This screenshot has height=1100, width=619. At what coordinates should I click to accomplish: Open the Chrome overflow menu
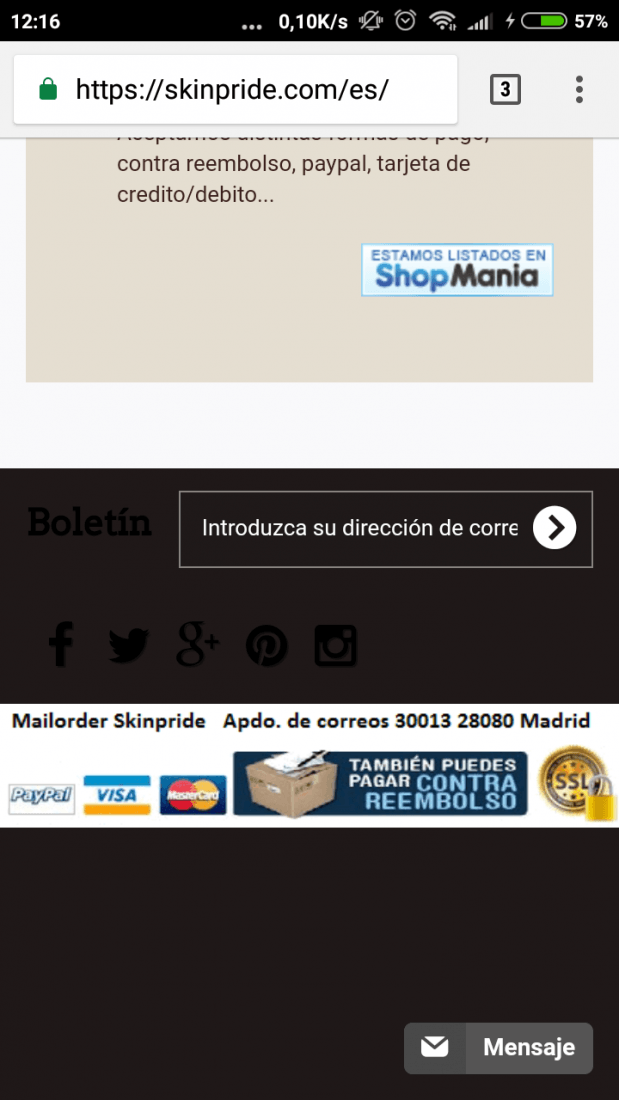pos(579,90)
